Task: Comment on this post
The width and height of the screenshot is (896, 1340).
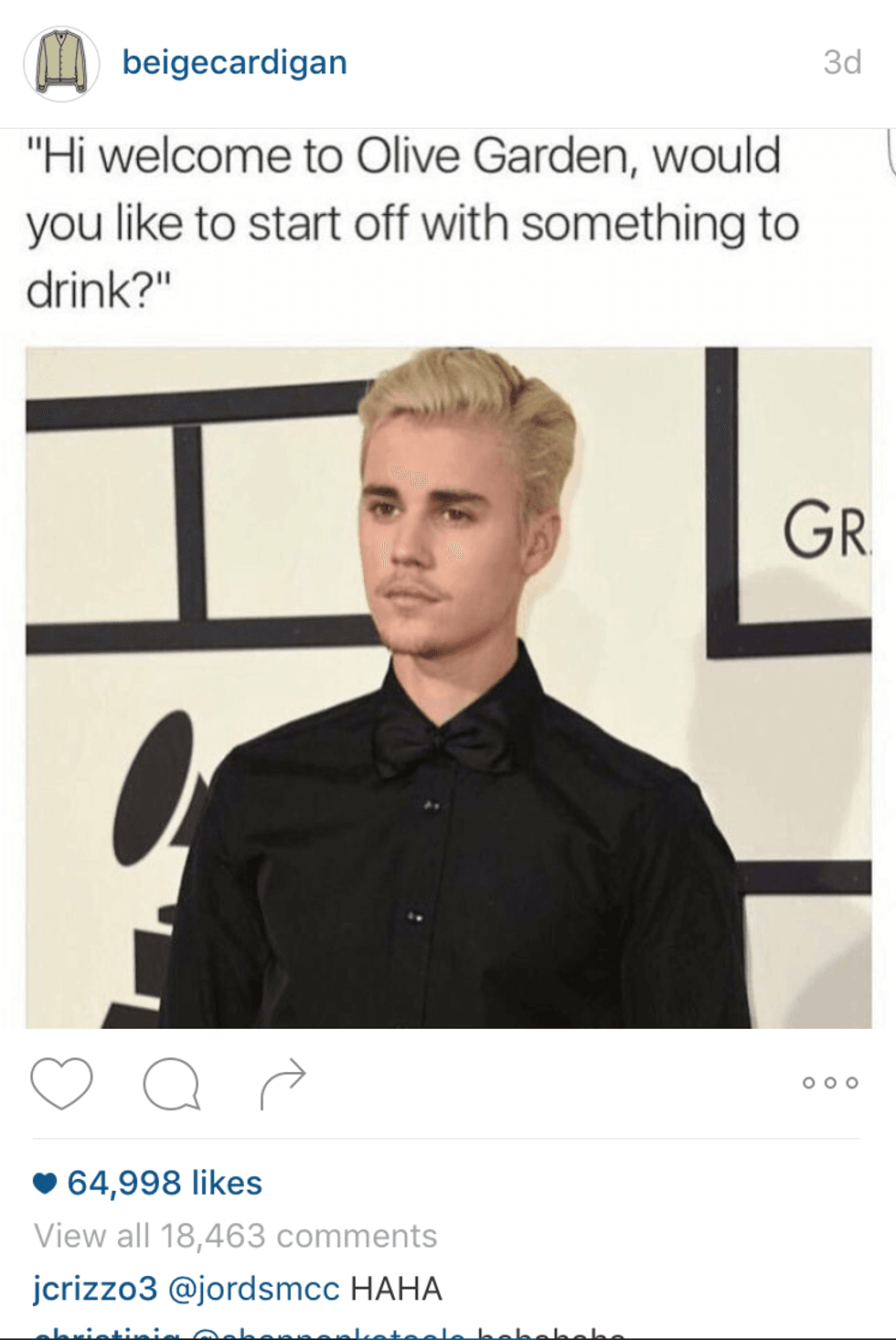Action: click(x=171, y=1083)
